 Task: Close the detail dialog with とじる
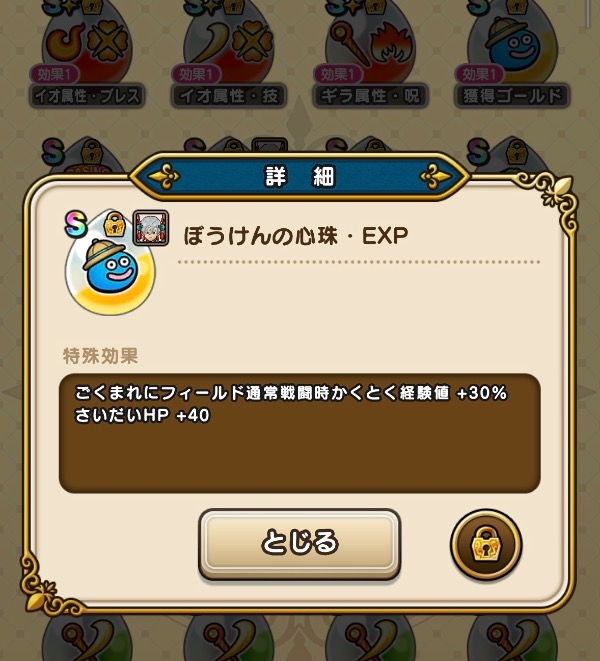click(299, 543)
